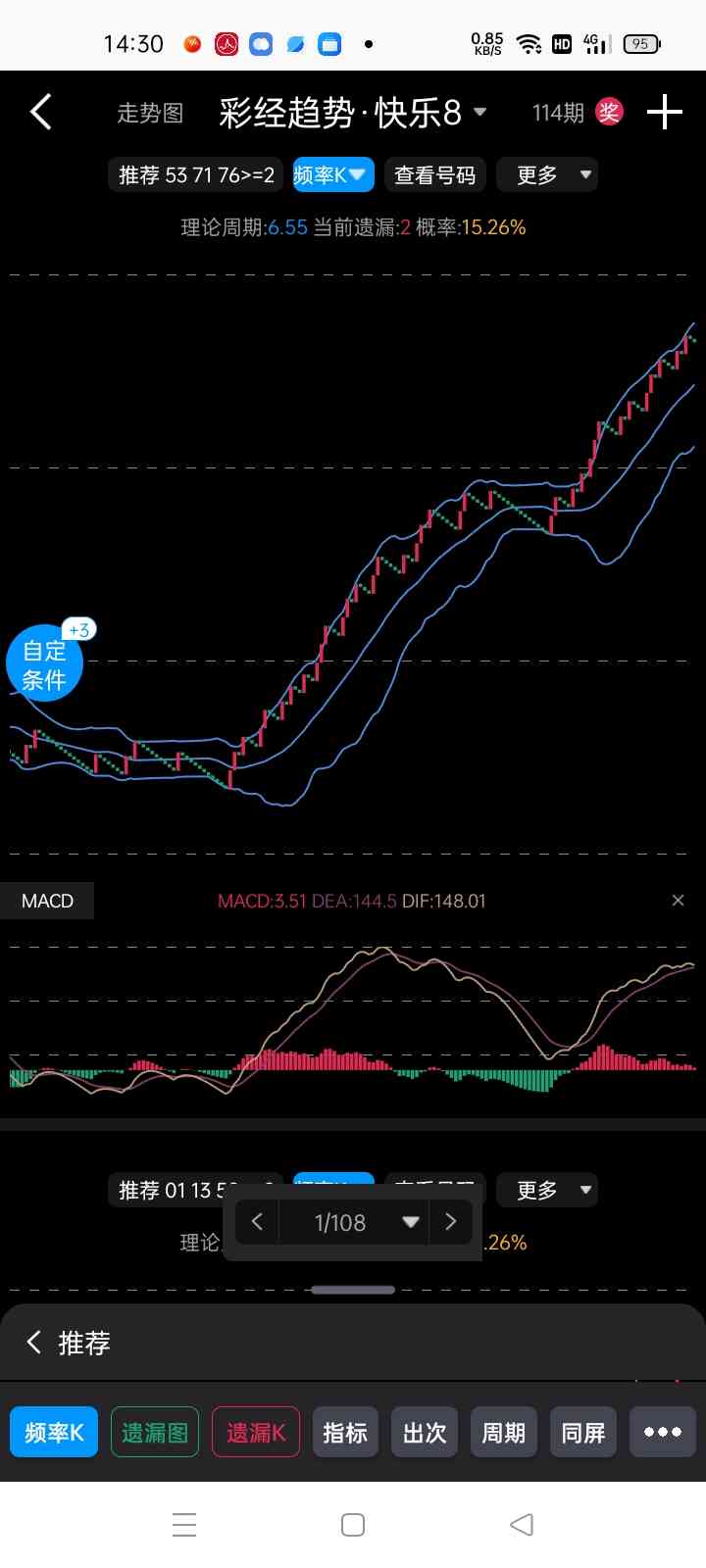Open the 1/108 page selector dropdown
This screenshot has width=706, height=1568.
(x=353, y=1222)
